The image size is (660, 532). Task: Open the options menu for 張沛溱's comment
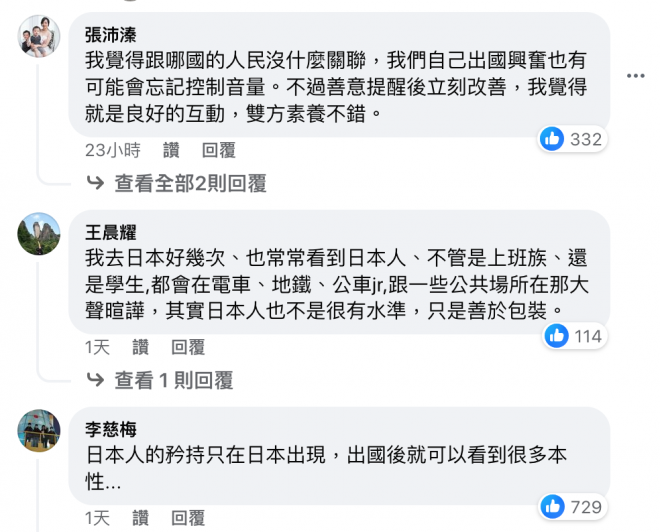coord(634,75)
